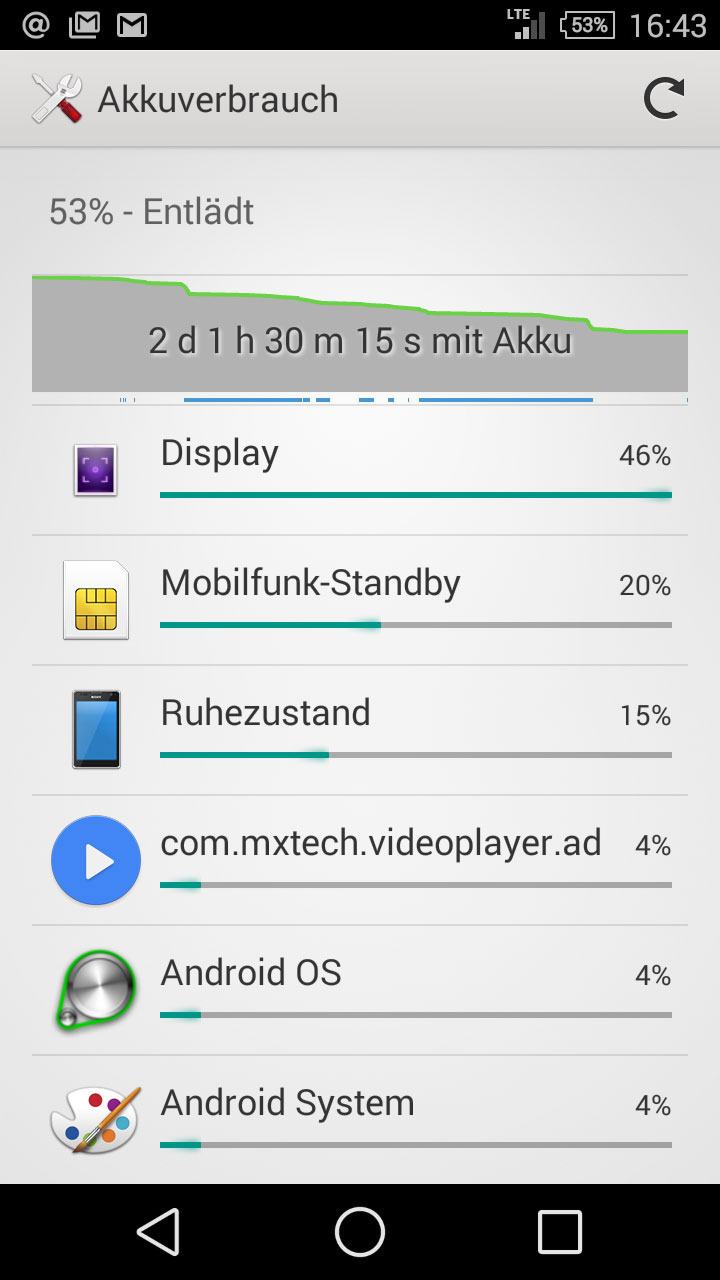Open Android OS usage details

360,991
